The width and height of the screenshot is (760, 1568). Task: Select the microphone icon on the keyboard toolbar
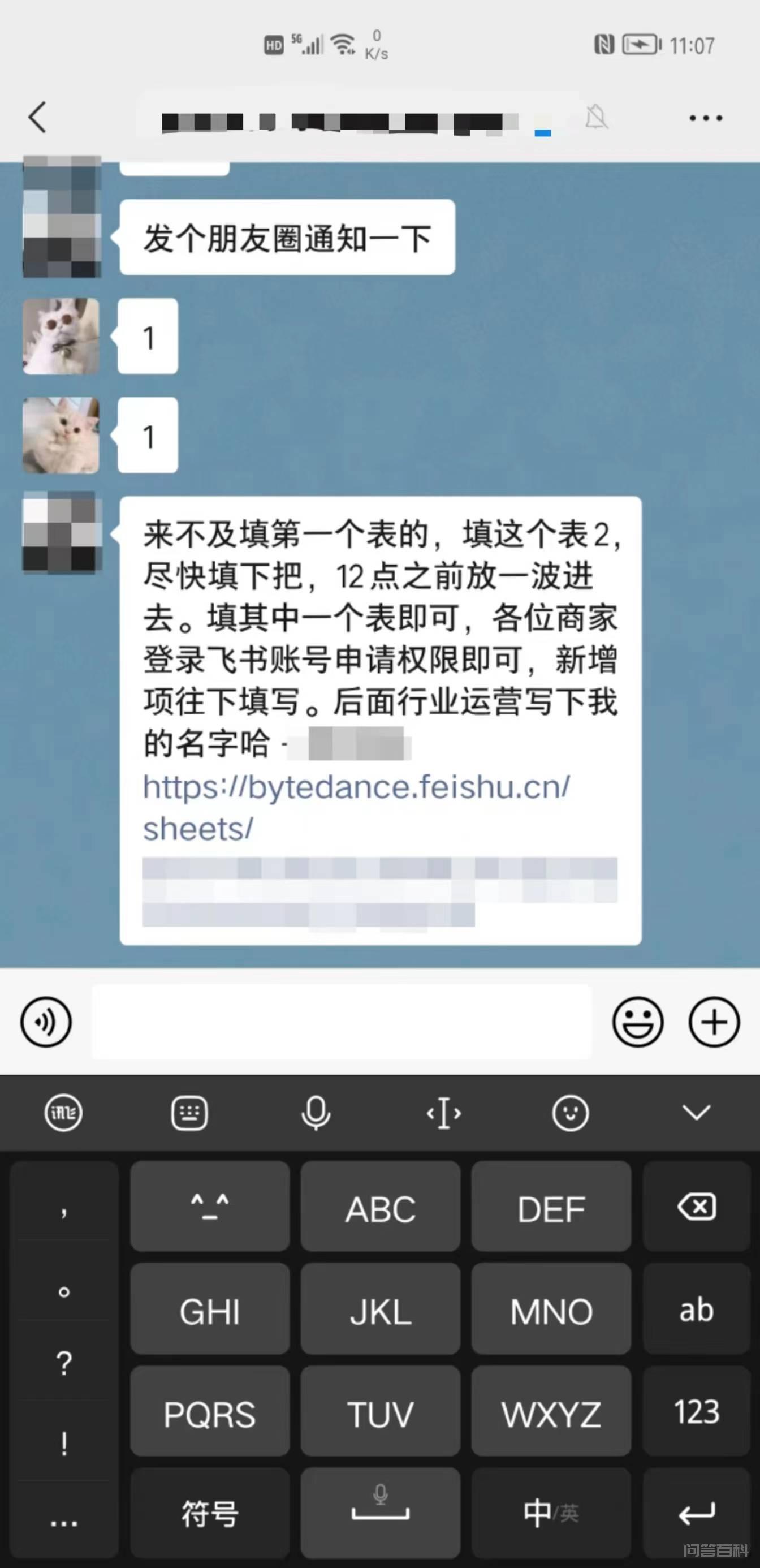315,1111
